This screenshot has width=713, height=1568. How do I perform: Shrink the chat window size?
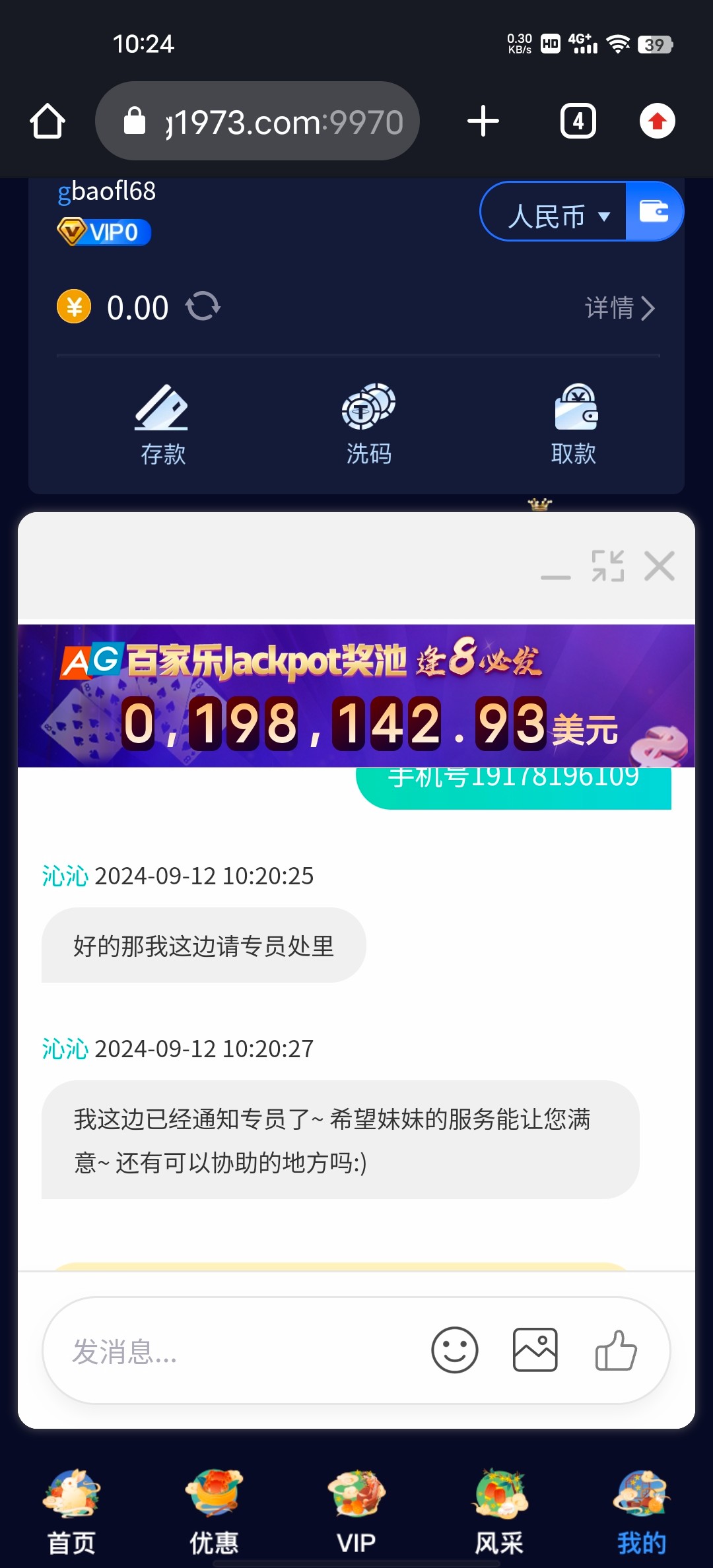click(x=607, y=566)
